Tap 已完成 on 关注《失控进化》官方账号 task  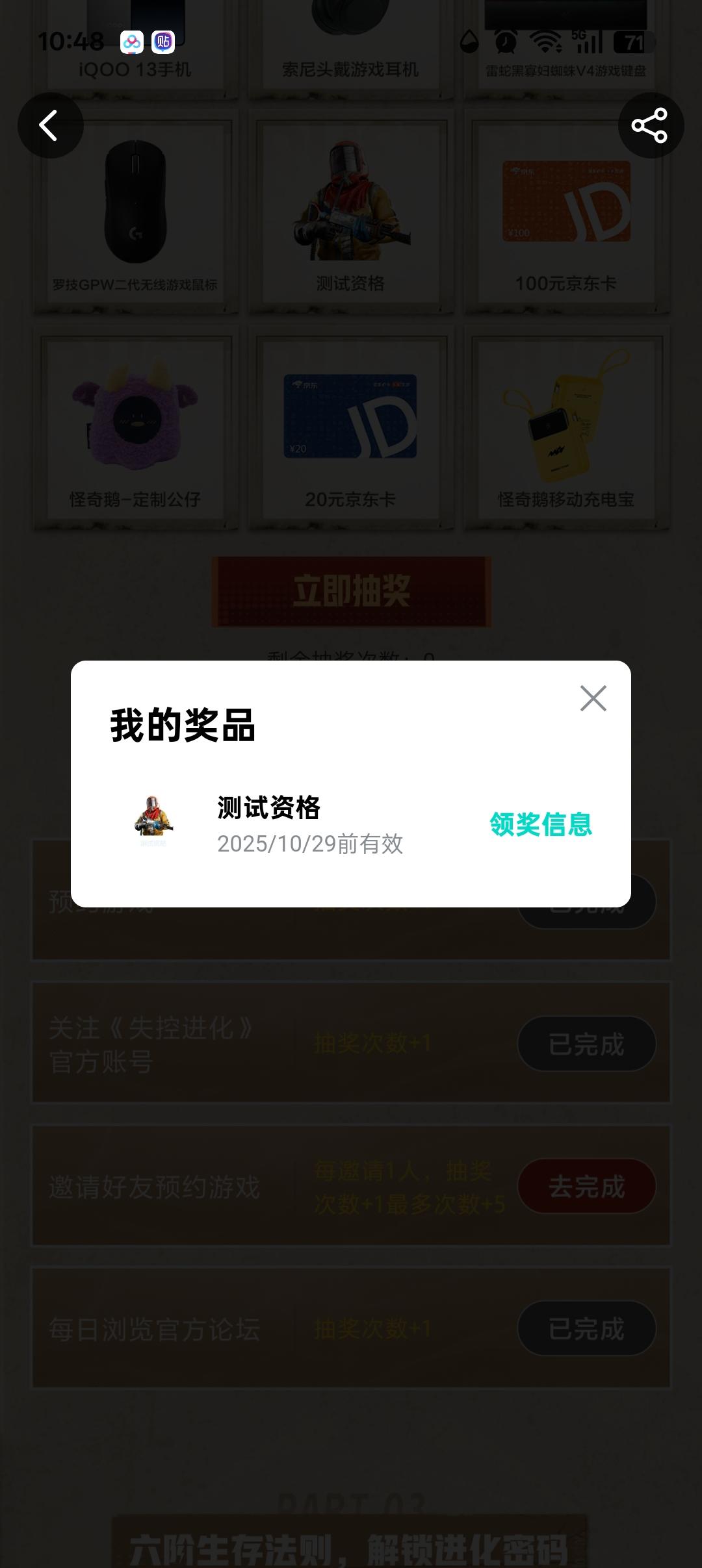586,1043
